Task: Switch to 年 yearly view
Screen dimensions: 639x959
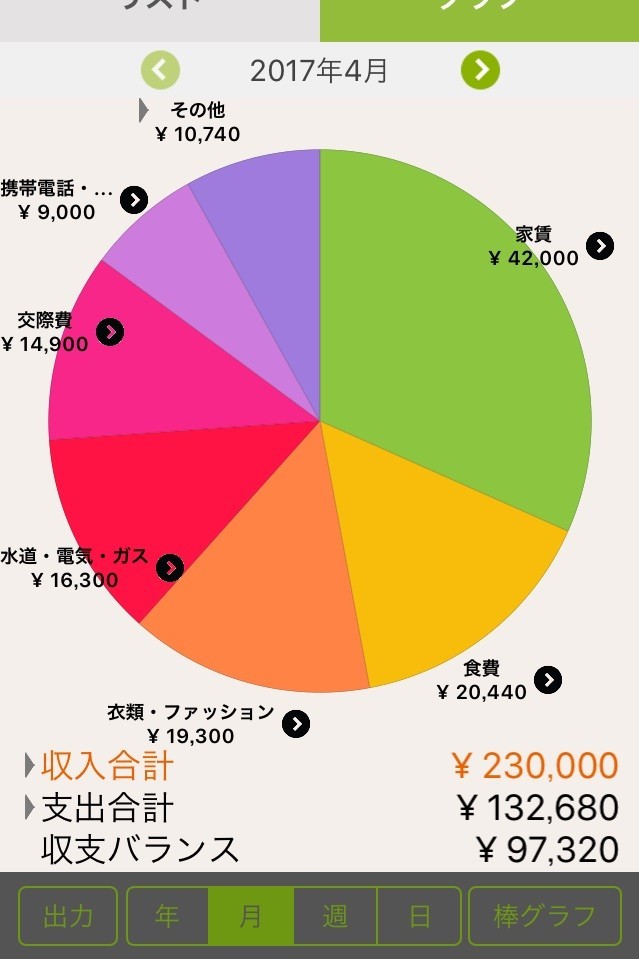Action: (x=168, y=916)
